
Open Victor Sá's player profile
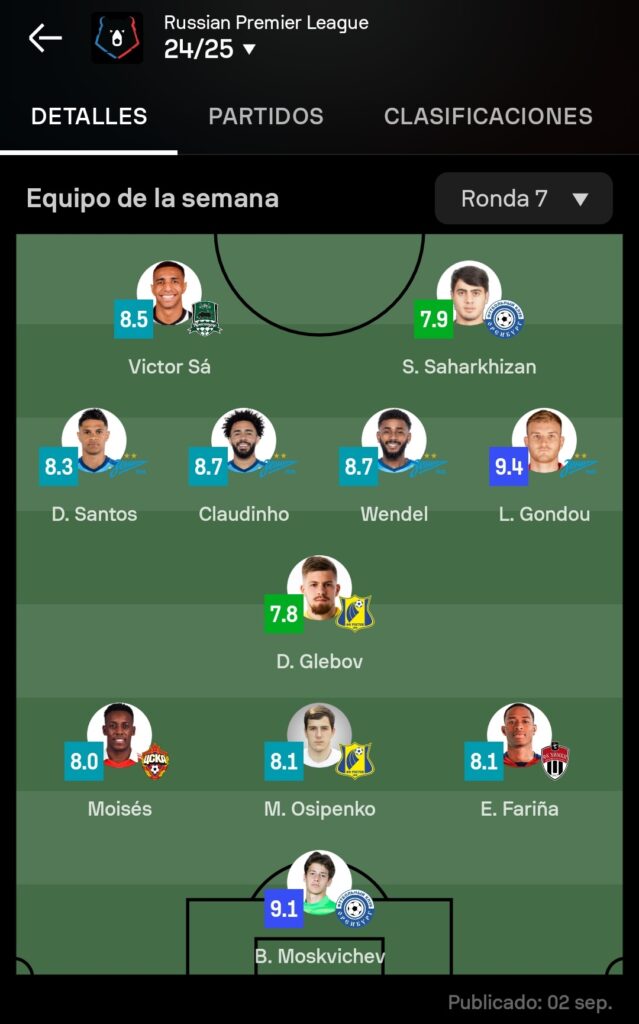click(x=169, y=294)
